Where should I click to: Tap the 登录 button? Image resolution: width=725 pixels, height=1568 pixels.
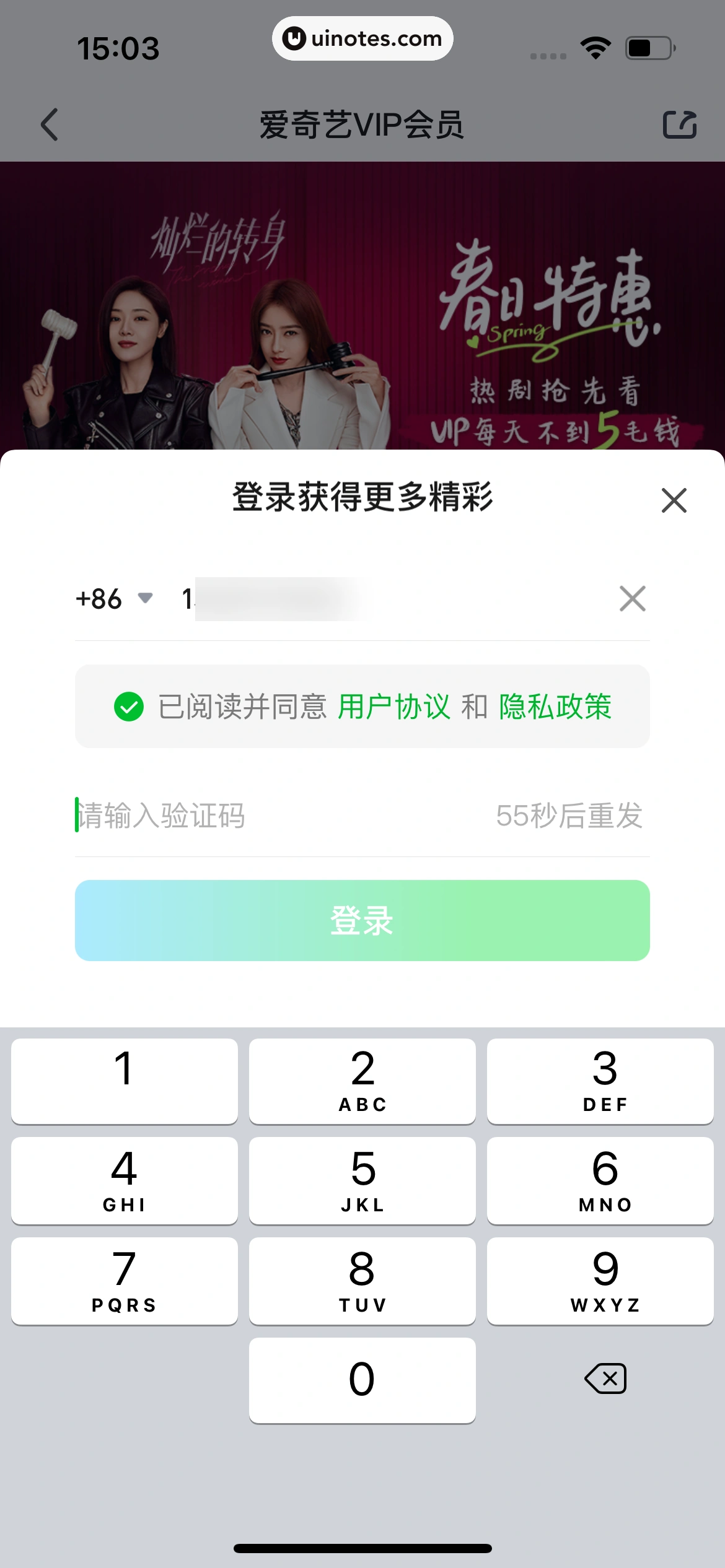coord(362,921)
